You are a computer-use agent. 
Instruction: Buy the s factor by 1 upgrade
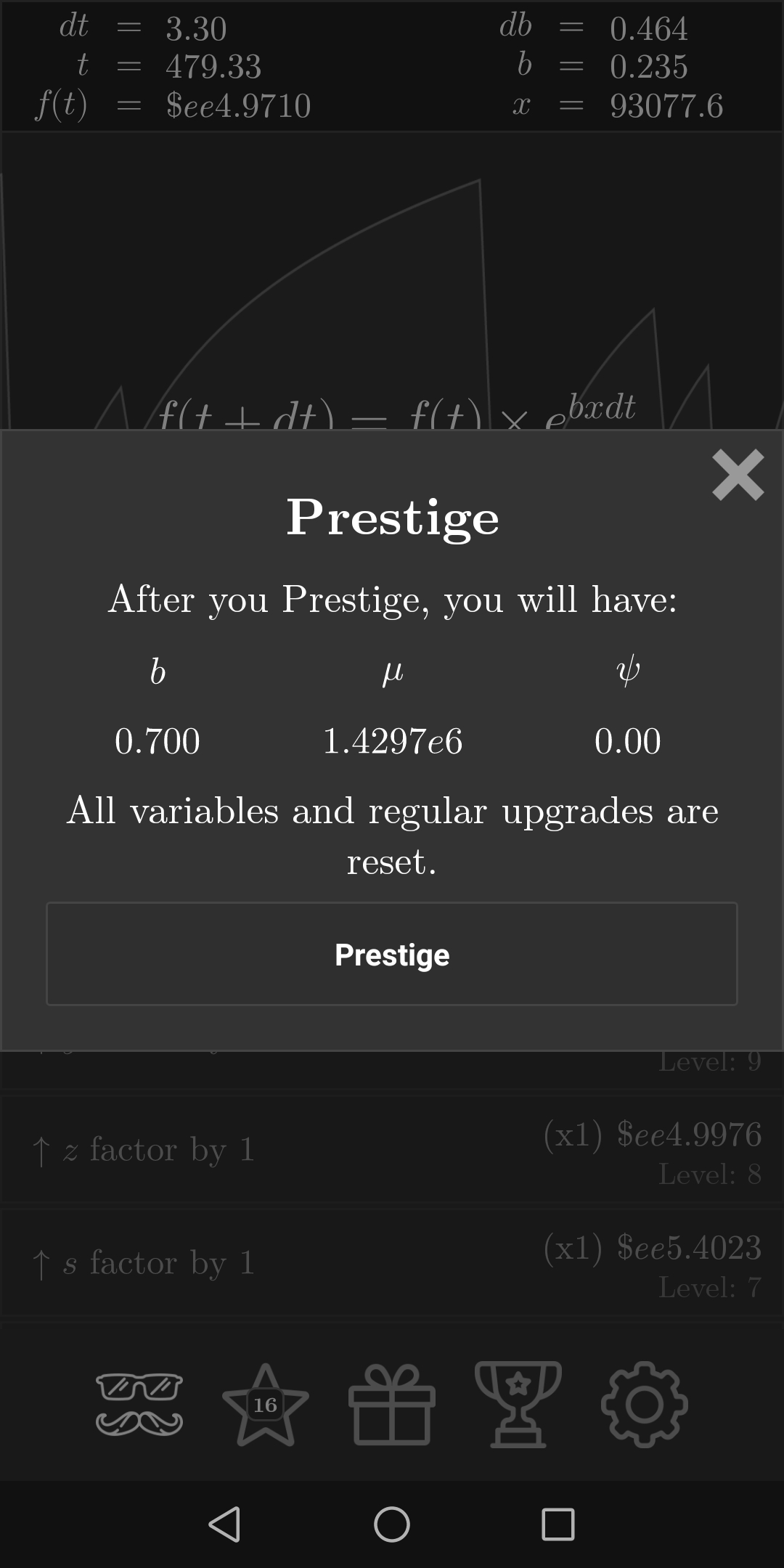[x=392, y=1264]
